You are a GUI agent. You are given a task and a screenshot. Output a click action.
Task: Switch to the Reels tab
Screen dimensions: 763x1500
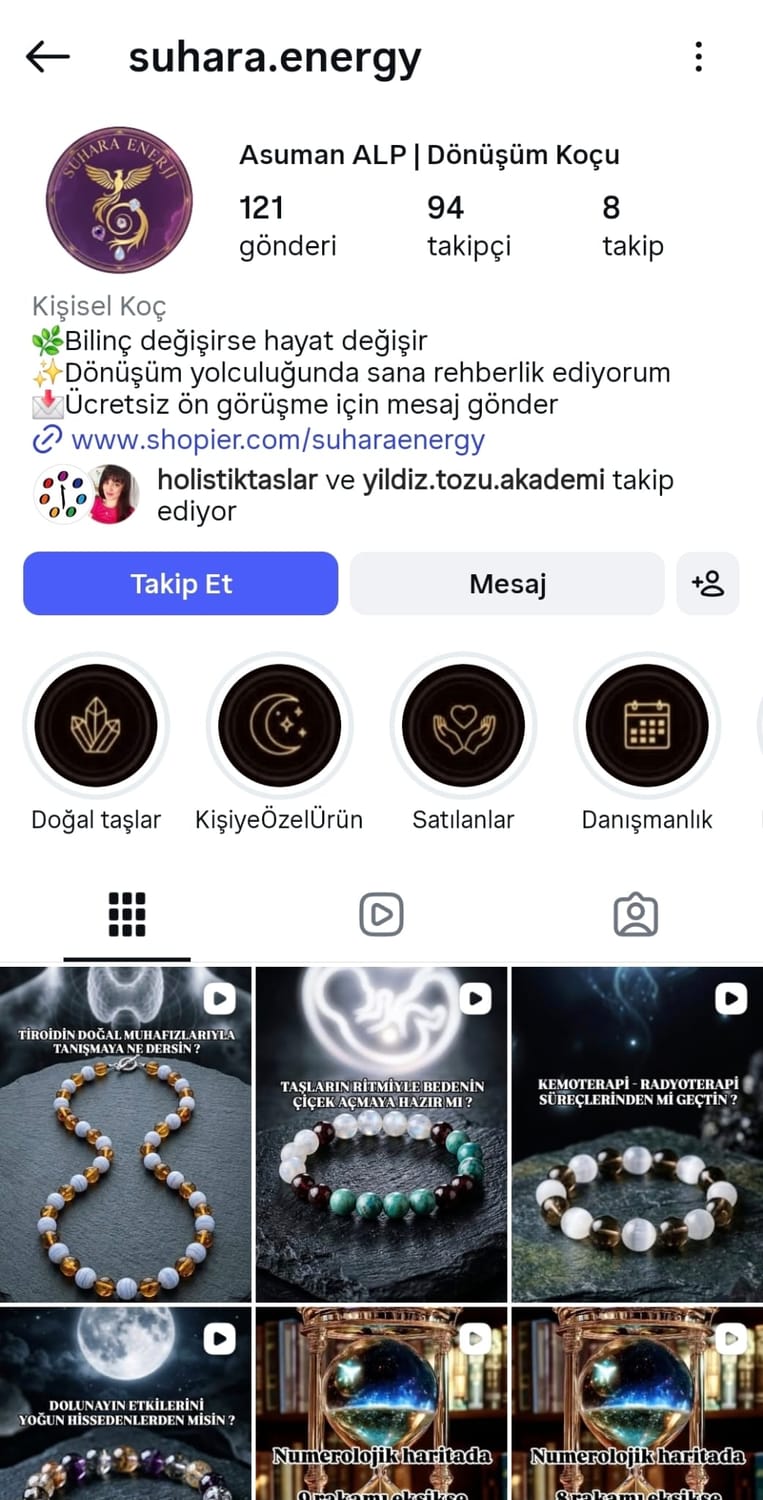[x=381, y=914]
